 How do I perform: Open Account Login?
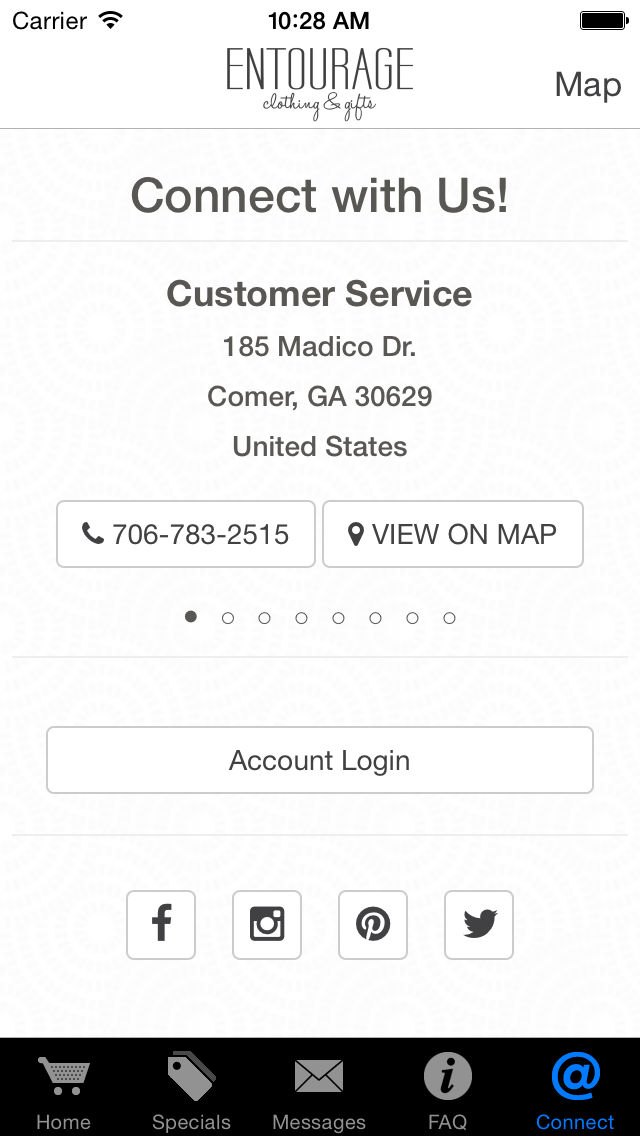(x=320, y=760)
